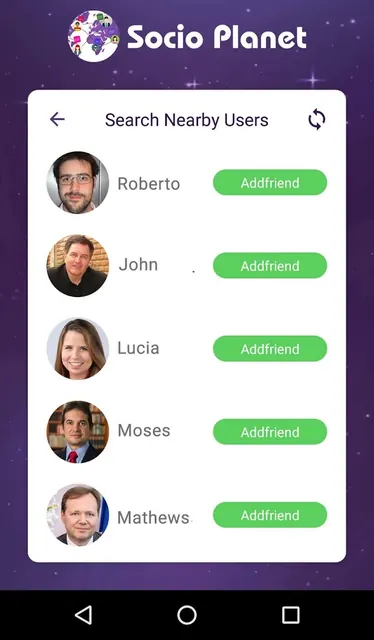View Lucia's profile photo
The image size is (374, 640).
78,349
